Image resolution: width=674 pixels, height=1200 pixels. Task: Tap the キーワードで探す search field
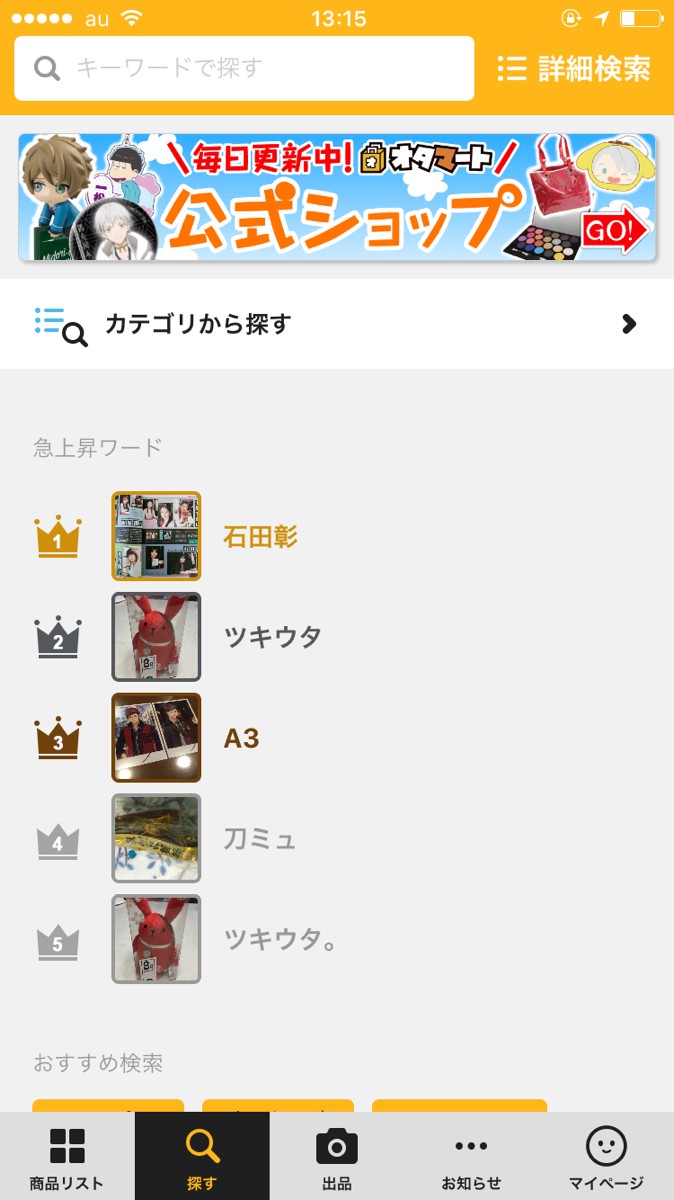244,68
